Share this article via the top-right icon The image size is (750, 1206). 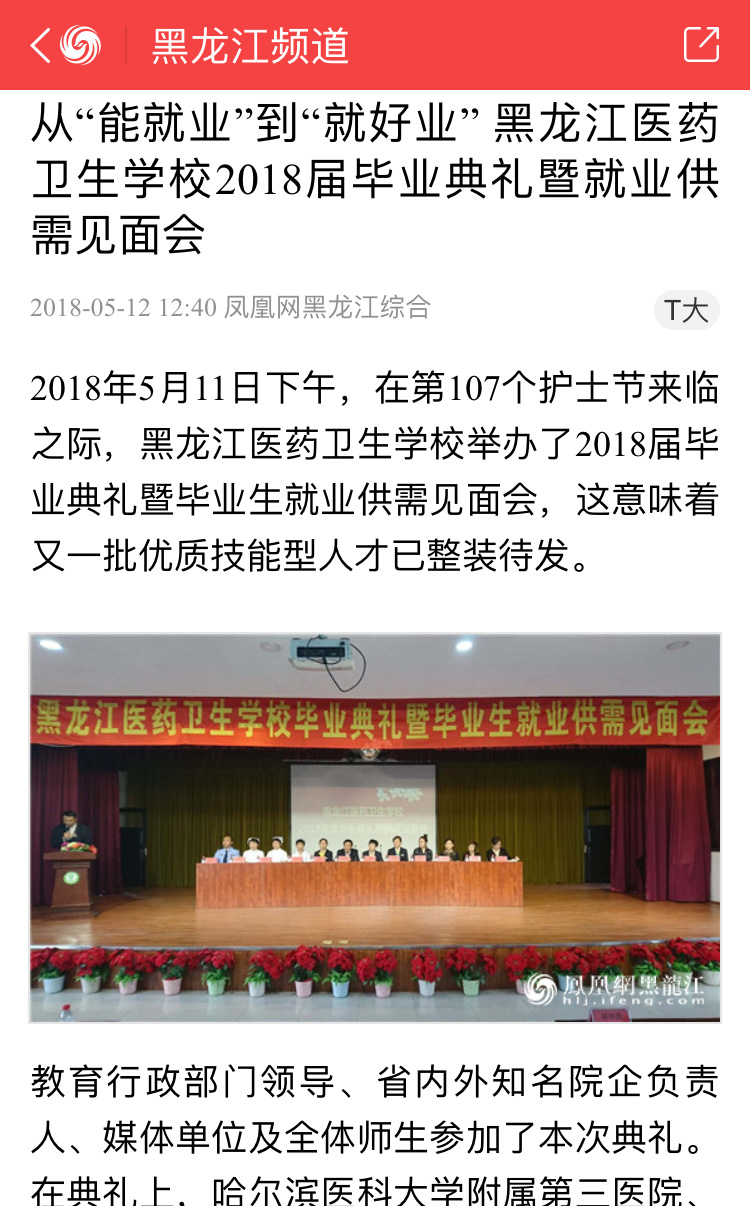click(x=701, y=45)
